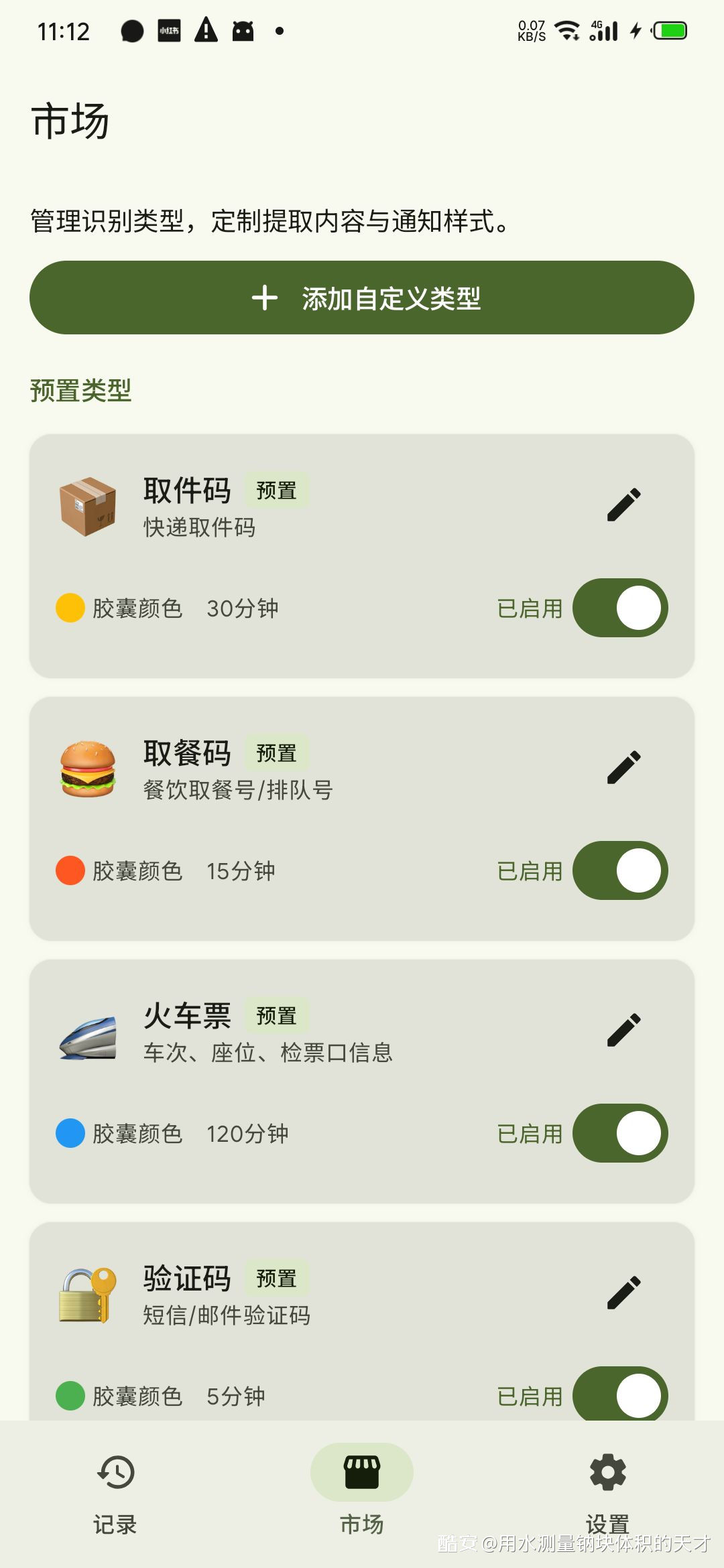Edit the 取件码 type
Image resolution: width=724 pixels, height=1568 pixels.
pos(623,505)
